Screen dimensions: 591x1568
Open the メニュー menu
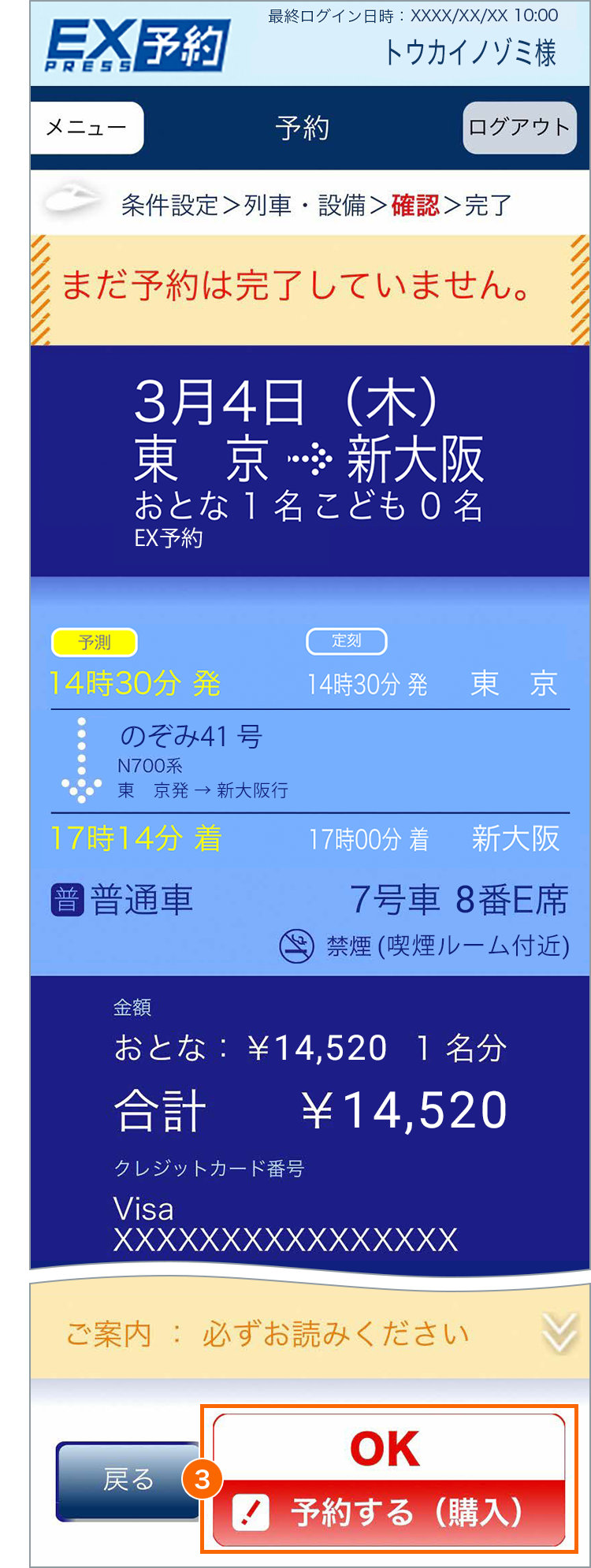pos(87,128)
